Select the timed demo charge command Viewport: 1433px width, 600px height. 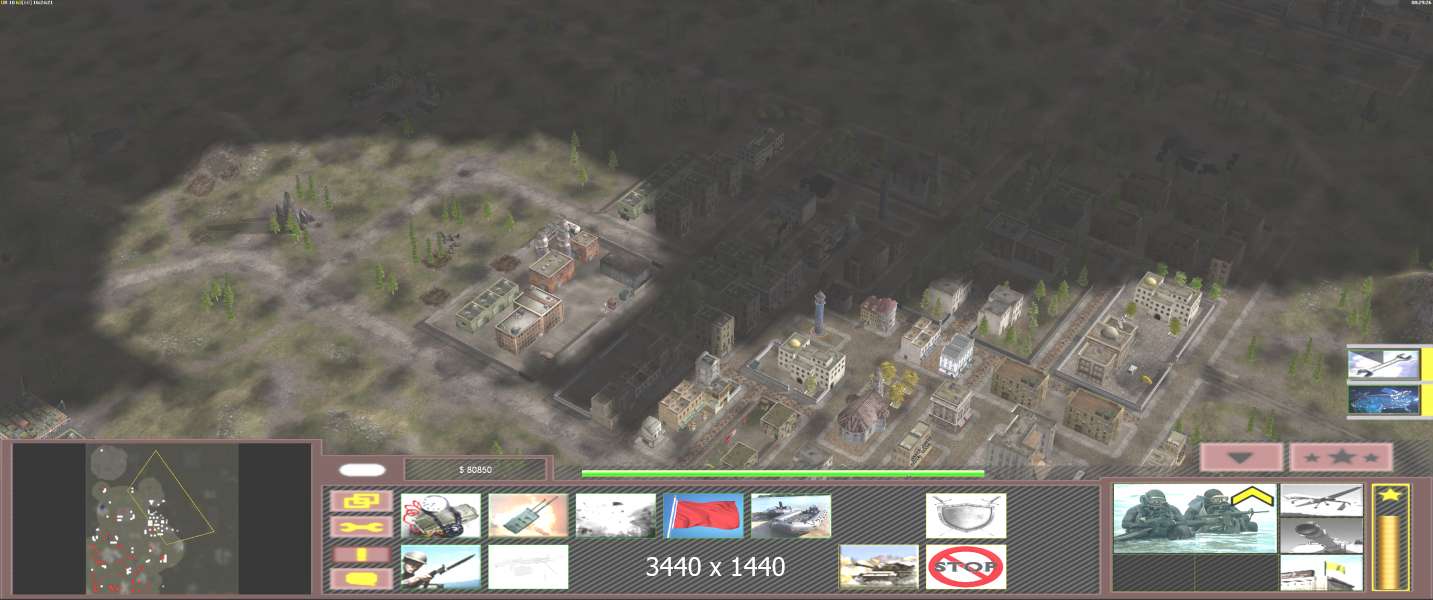(440, 515)
